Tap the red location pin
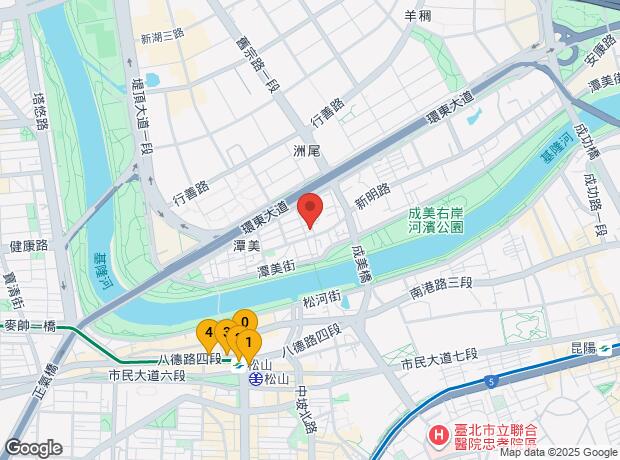This screenshot has height=460, width=620. click(311, 207)
